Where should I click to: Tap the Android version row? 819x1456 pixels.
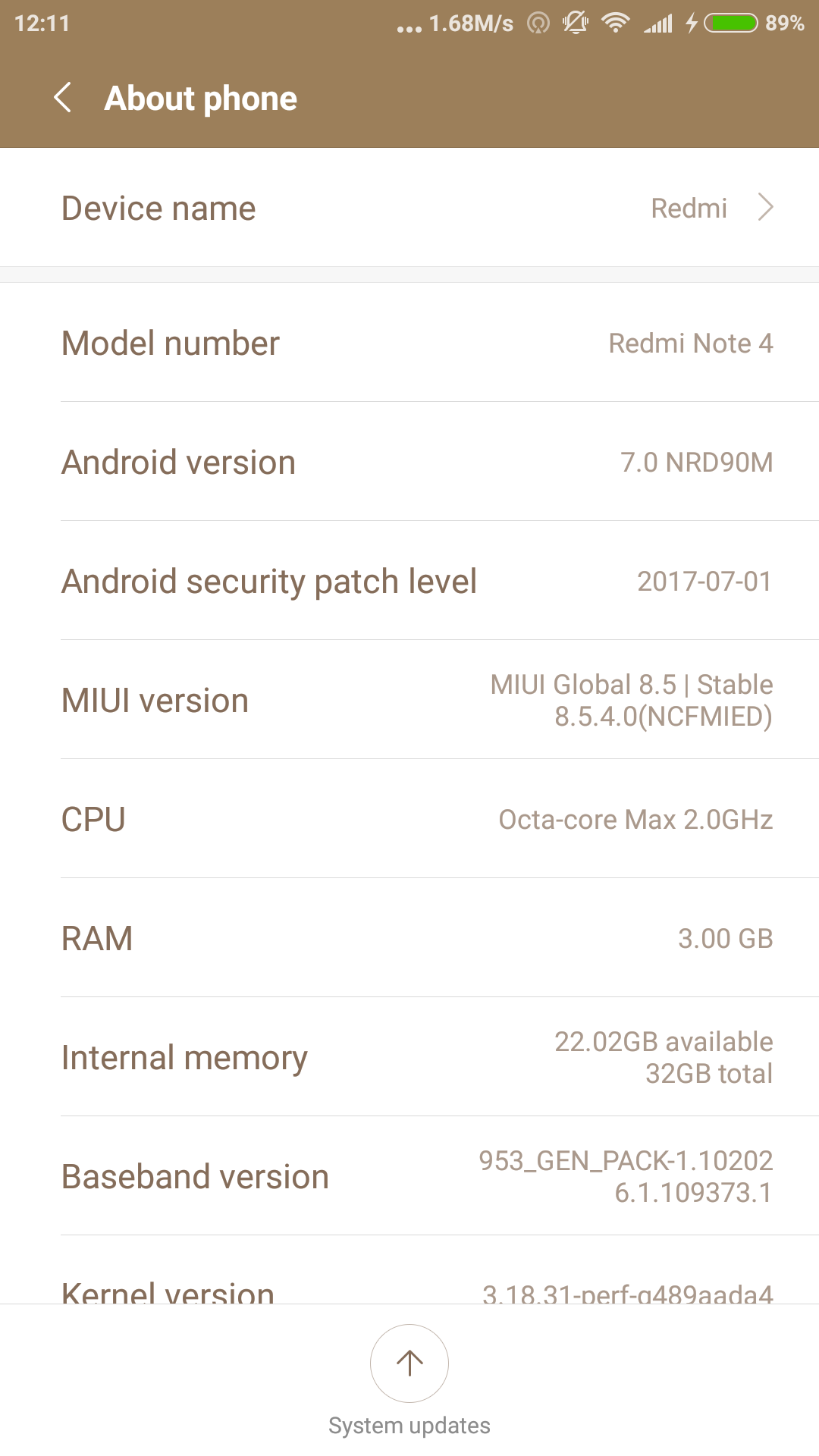(409, 462)
